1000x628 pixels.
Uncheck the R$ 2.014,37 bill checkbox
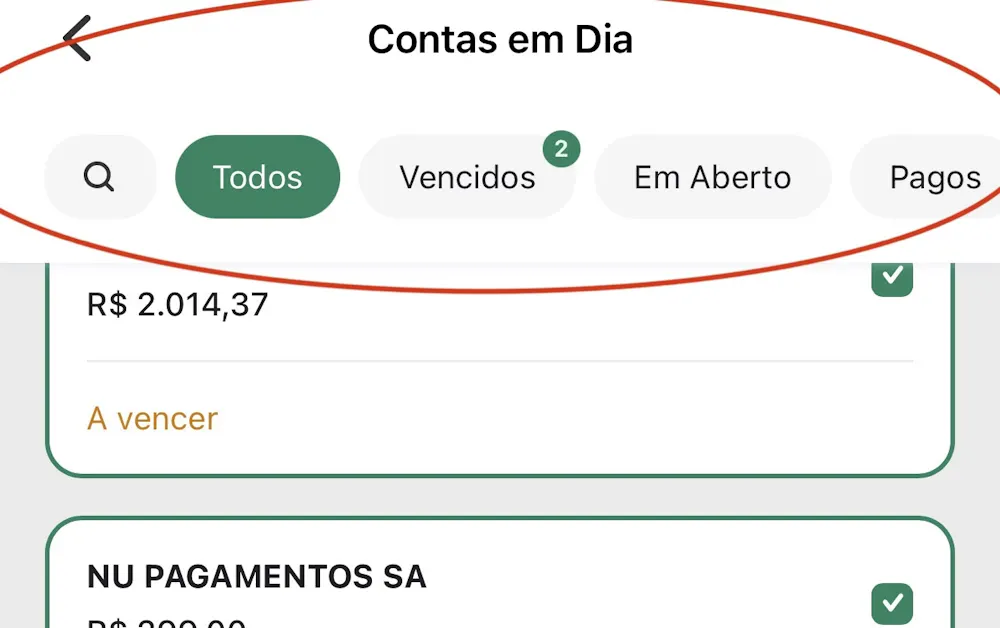point(892,278)
